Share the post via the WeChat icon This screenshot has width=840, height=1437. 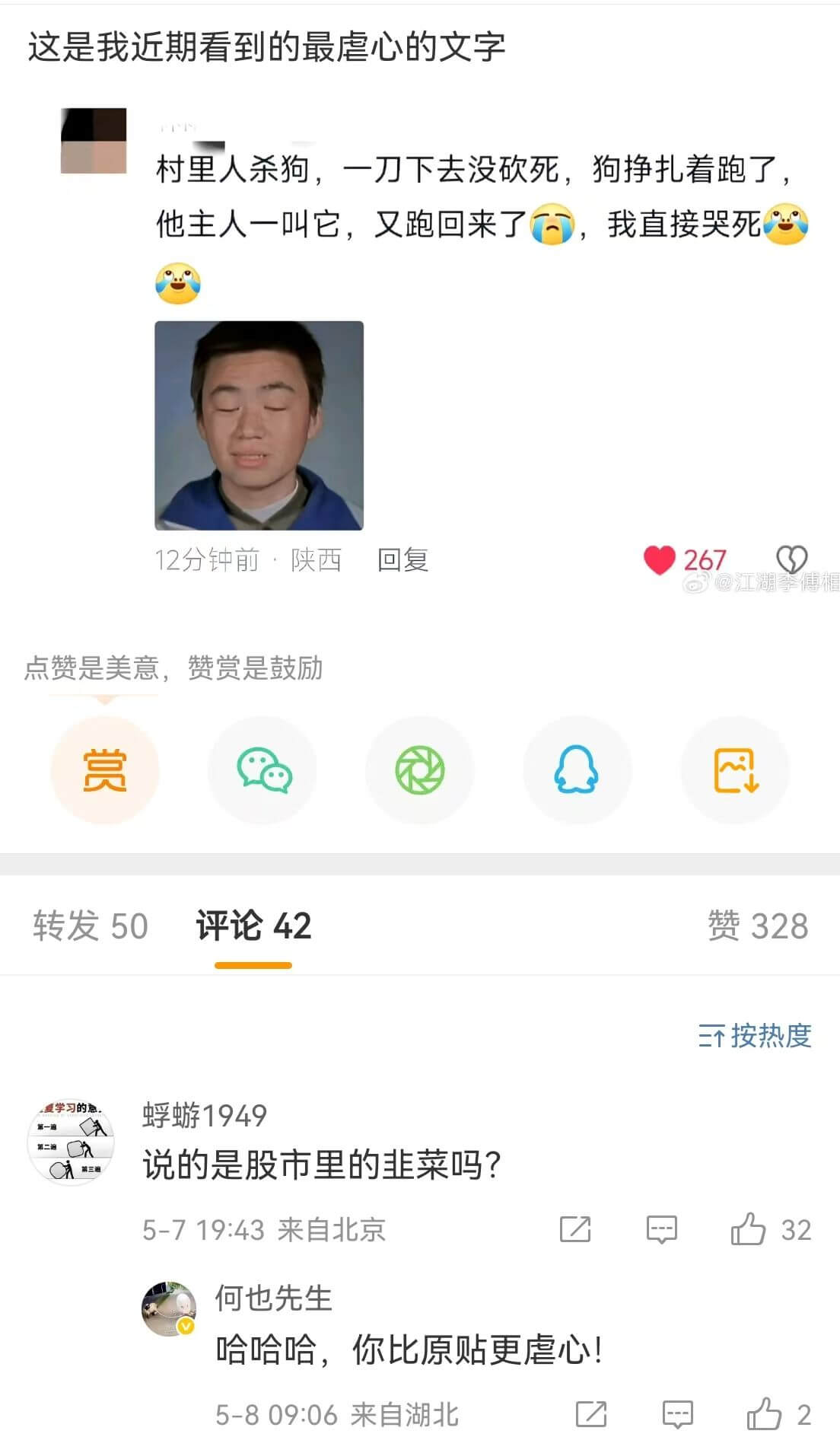click(262, 770)
